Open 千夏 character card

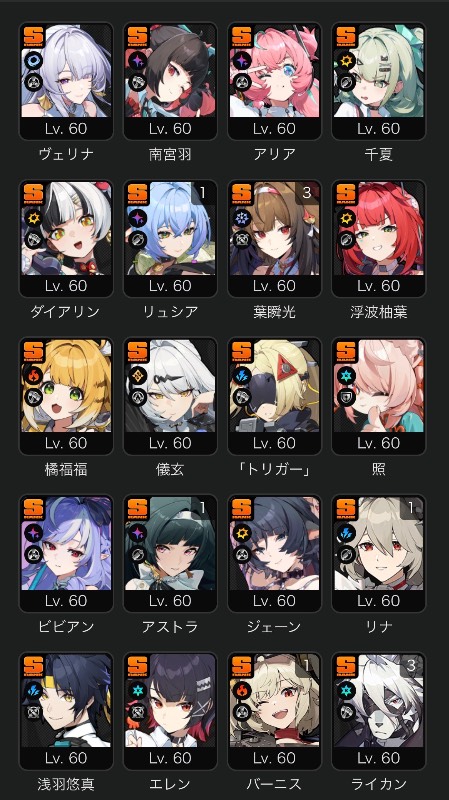click(379, 81)
